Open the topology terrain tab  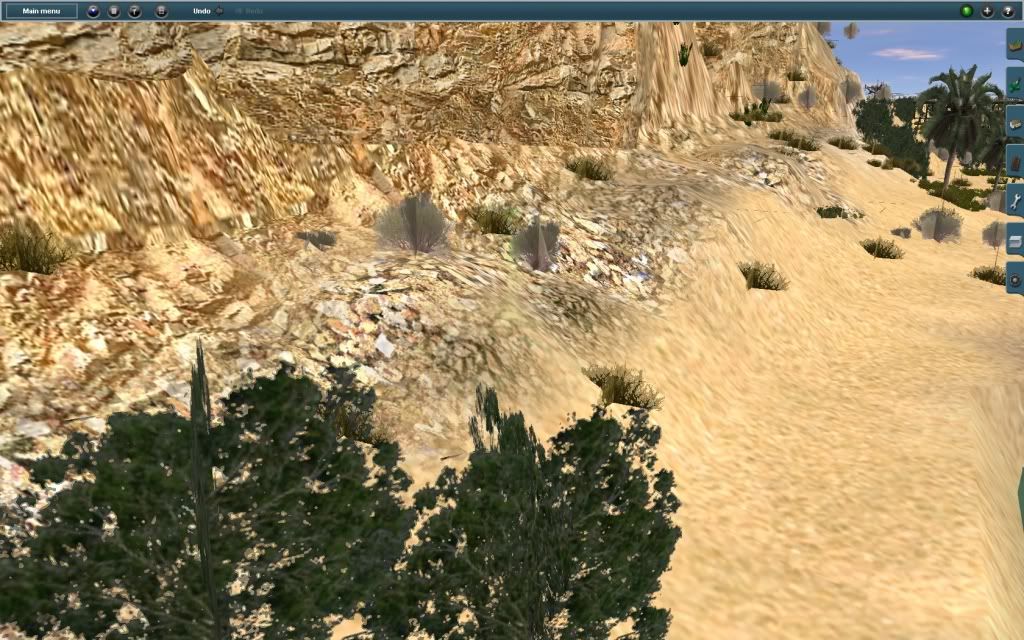point(1015,45)
